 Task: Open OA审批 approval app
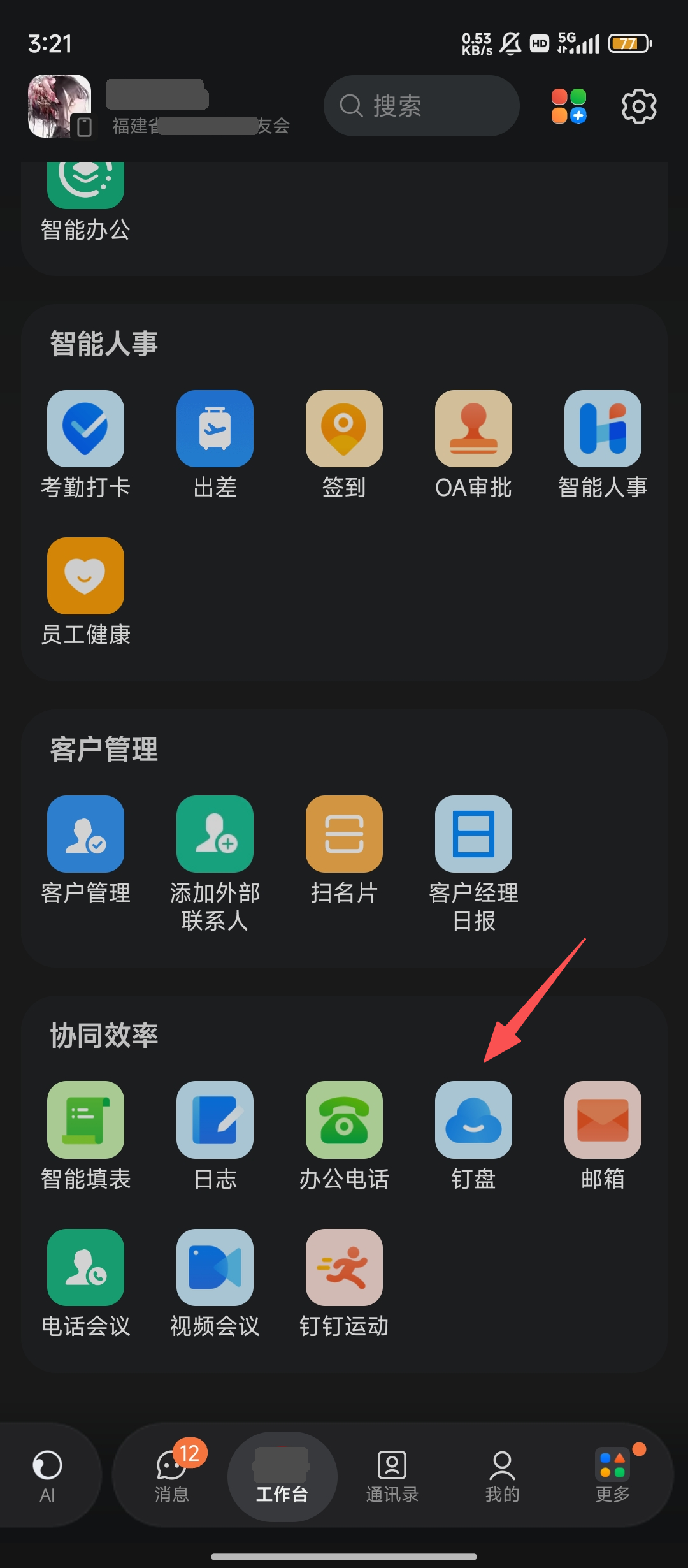pos(473,429)
